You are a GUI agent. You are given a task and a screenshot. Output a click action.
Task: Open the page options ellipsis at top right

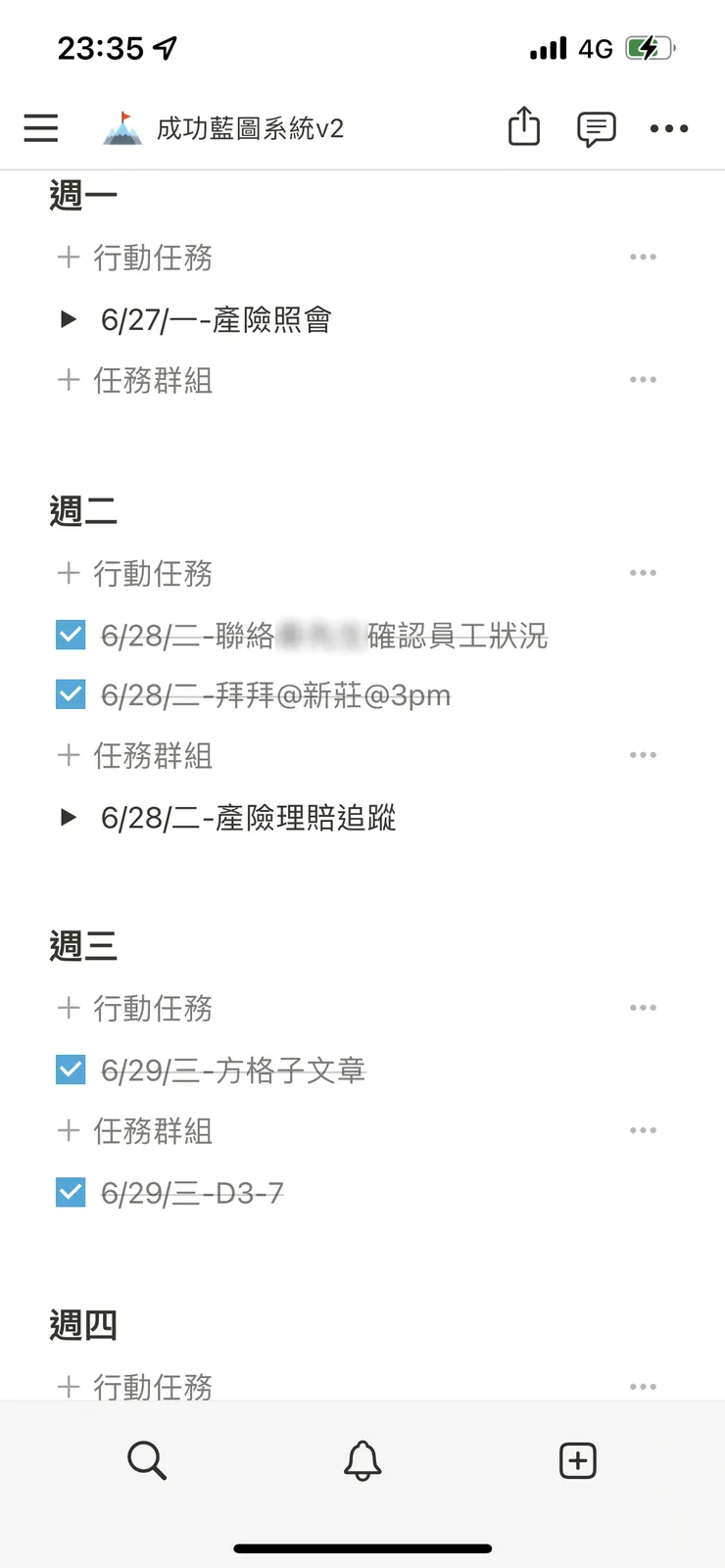click(x=668, y=128)
